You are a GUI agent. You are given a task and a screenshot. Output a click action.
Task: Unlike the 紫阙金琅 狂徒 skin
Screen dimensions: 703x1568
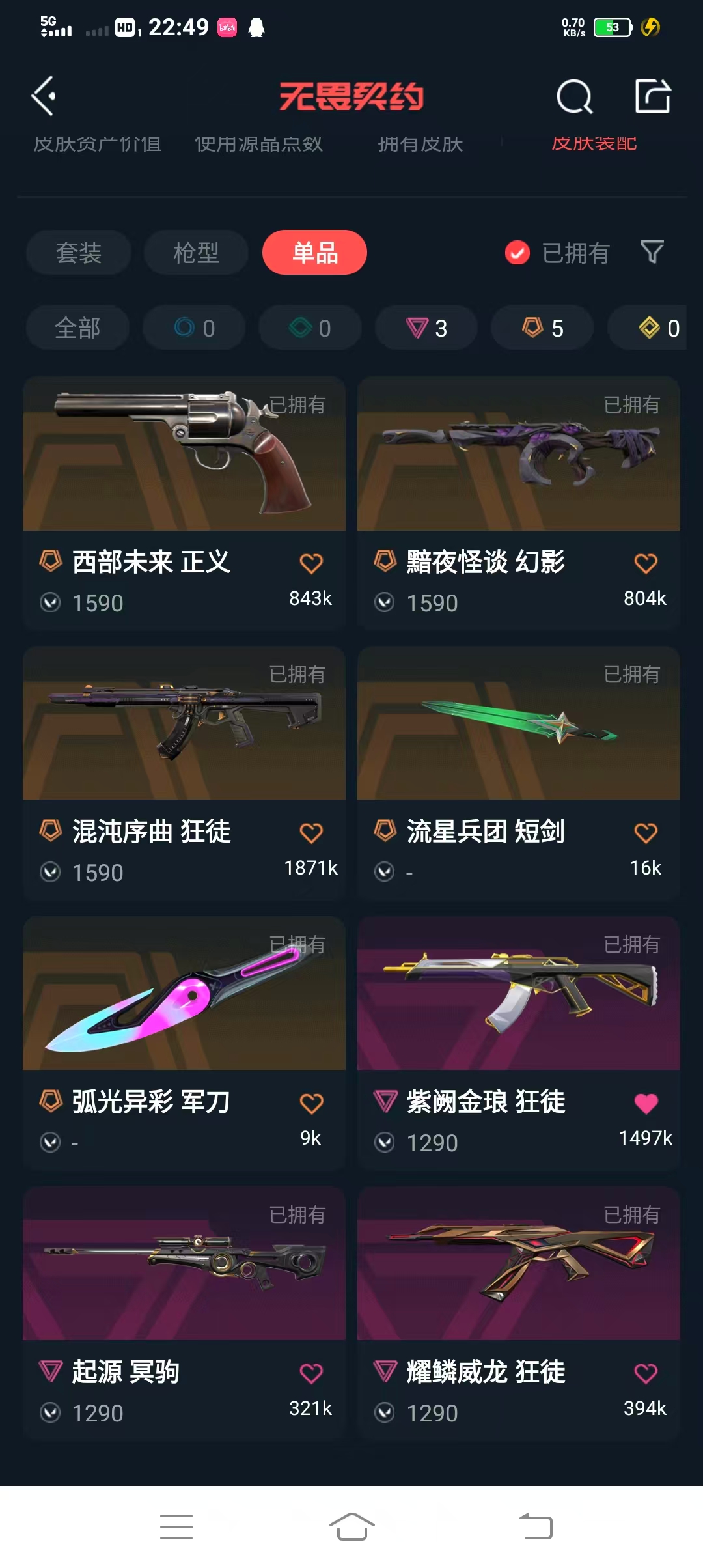tap(645, 1103)
